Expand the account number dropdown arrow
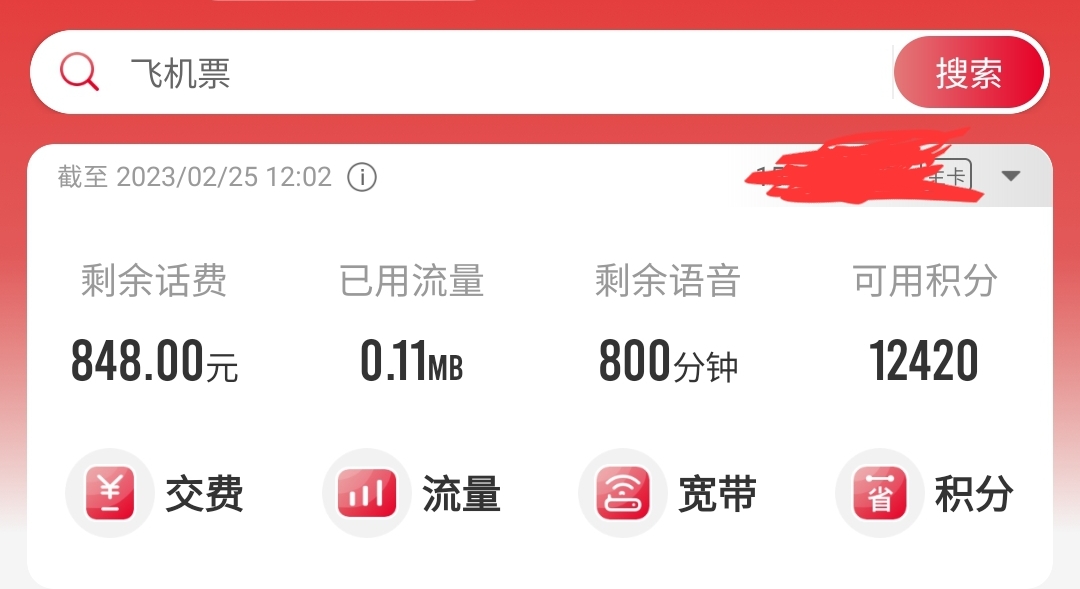 (1011, 177)
